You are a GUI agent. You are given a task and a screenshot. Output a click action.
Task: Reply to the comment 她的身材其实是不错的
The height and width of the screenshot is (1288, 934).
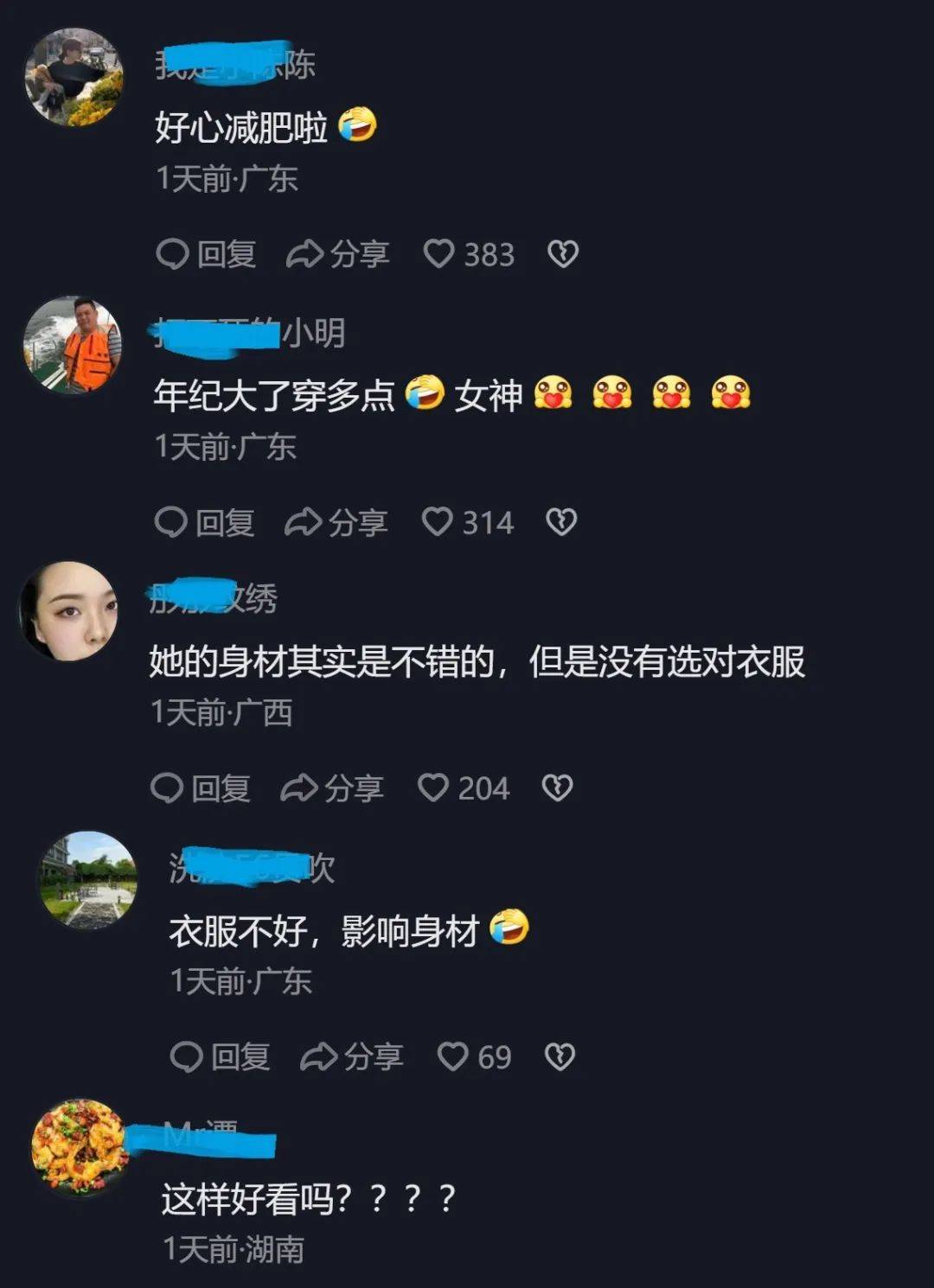201,788
